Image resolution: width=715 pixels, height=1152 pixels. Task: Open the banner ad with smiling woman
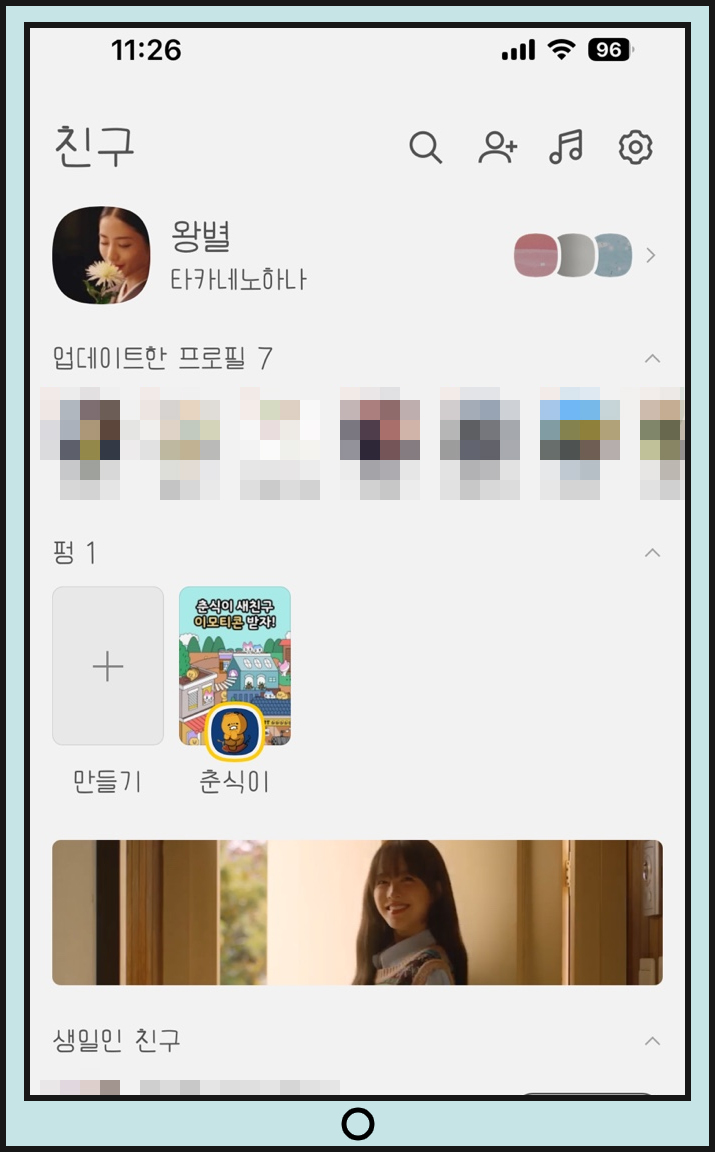point(357,912)
